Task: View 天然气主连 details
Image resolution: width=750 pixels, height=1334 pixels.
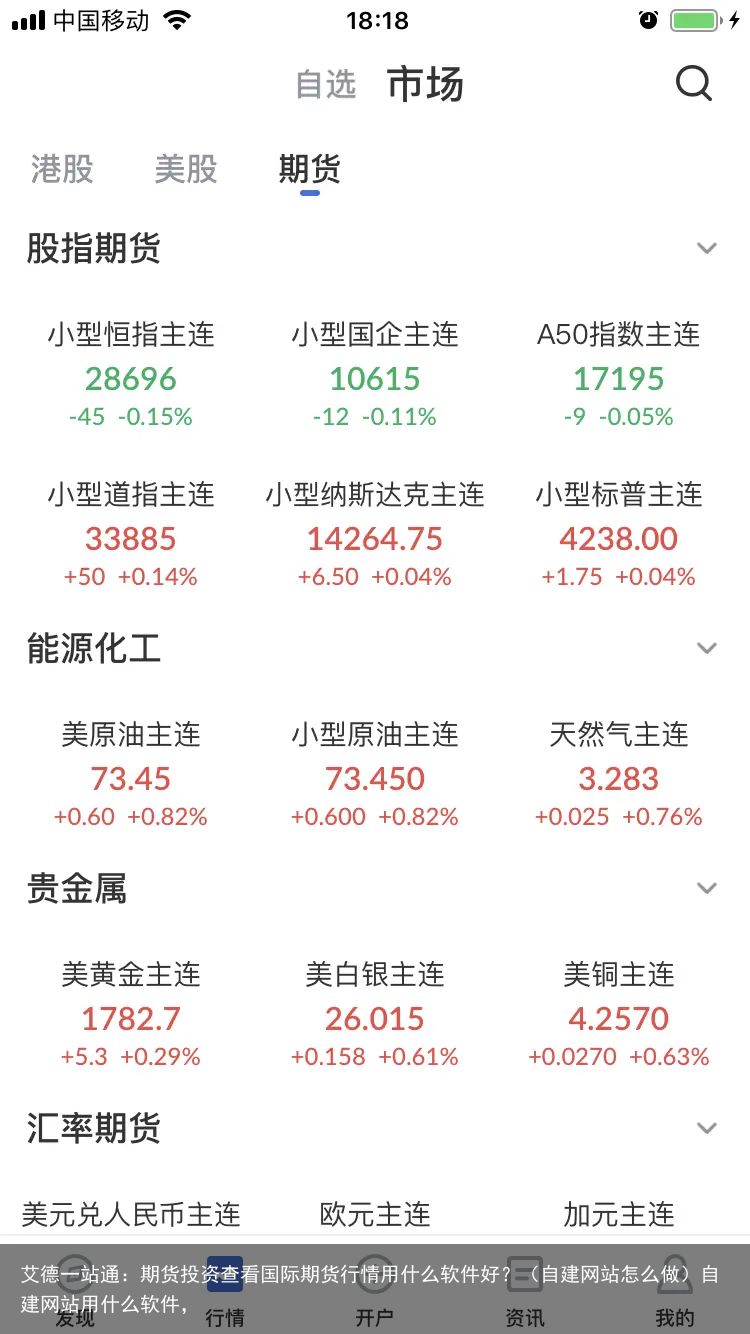Action: tap(619, 775)
